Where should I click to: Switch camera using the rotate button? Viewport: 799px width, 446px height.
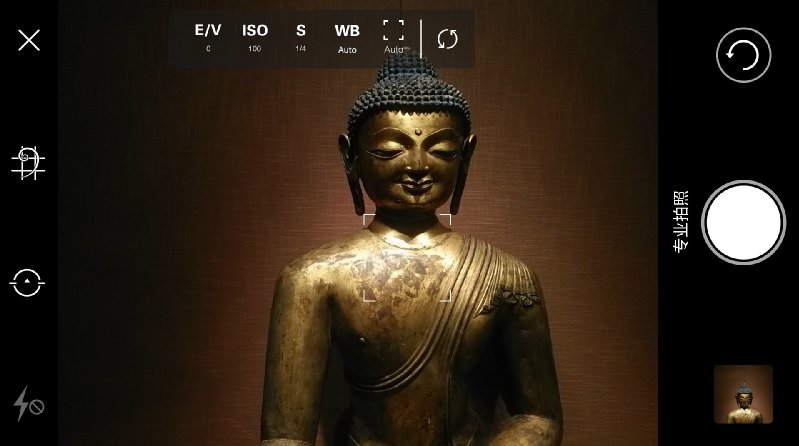coord(743,55)
